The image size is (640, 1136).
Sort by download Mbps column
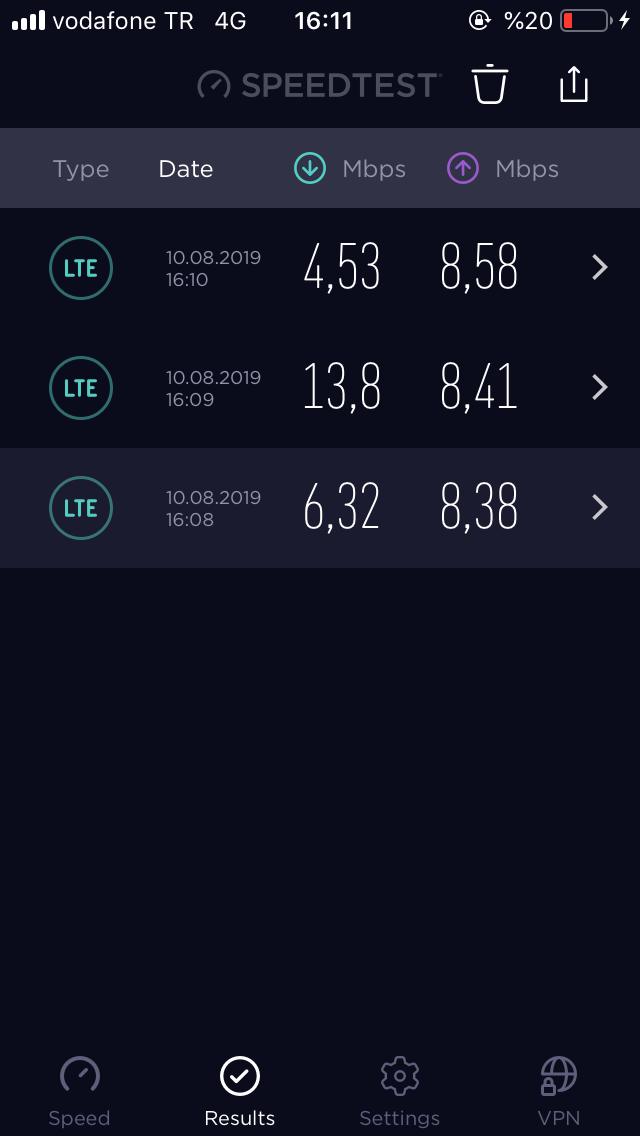tap(350, 169)
